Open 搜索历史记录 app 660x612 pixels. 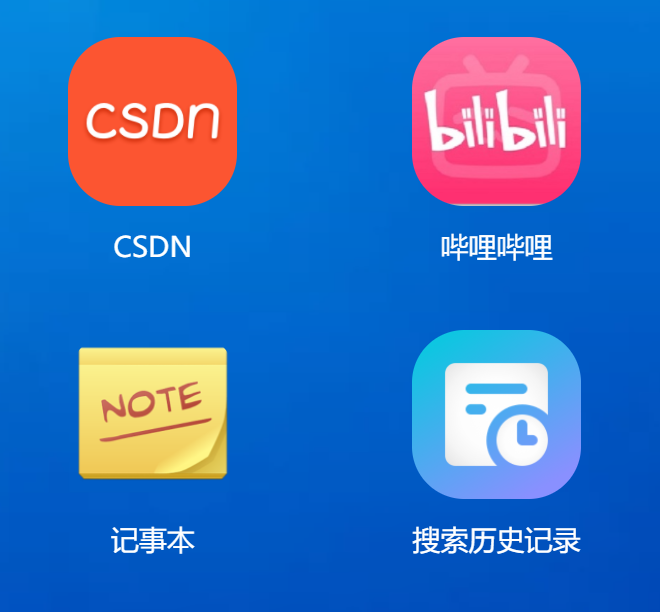(496, 414)
